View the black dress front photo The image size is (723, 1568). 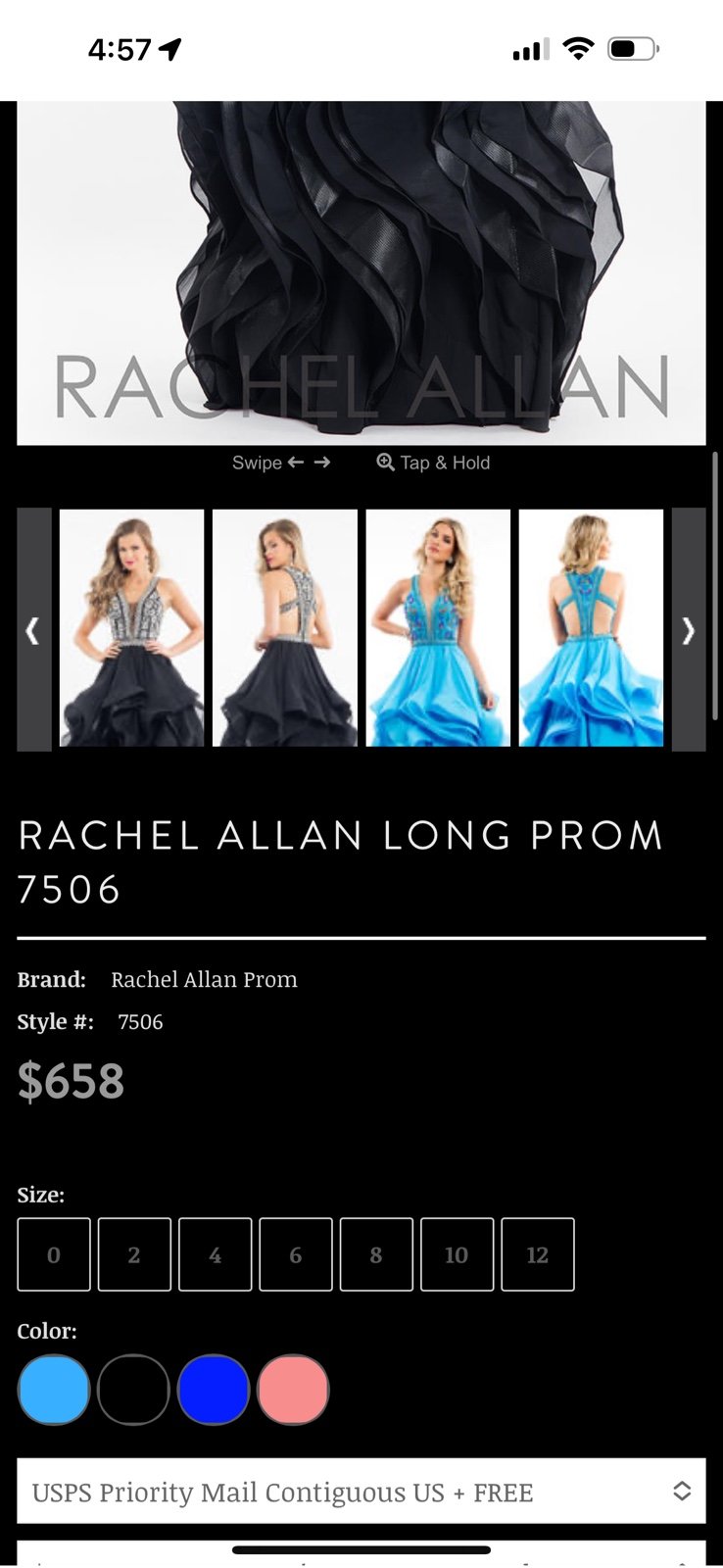pyautogui.click(x=132, y=628)
